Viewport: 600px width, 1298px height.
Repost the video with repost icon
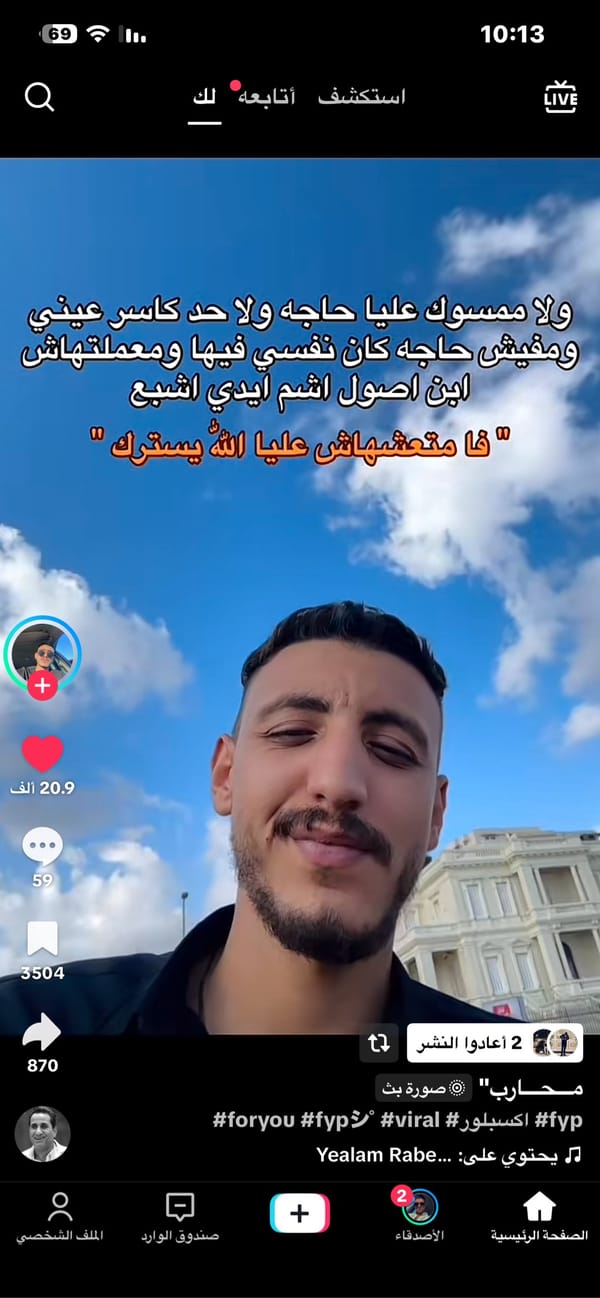379,1043
